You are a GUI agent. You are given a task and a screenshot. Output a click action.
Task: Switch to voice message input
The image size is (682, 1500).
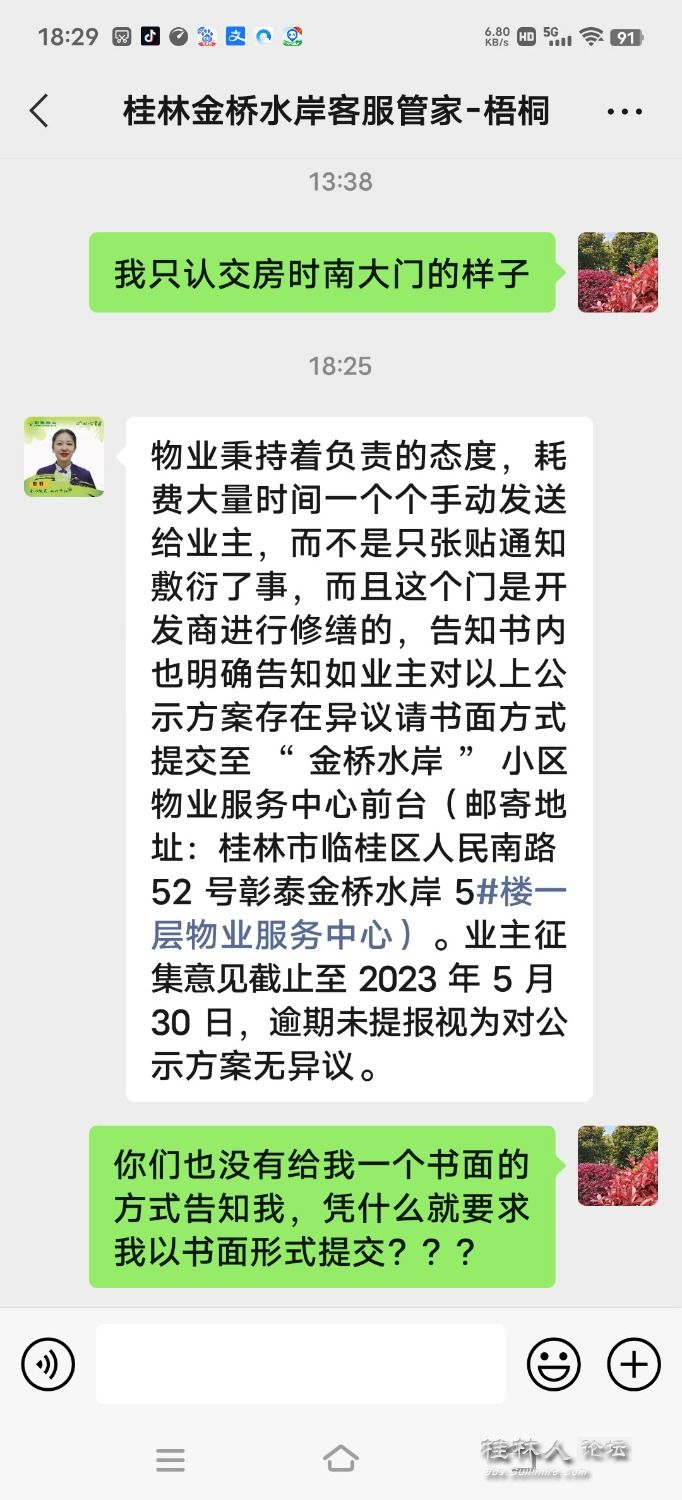[48, 1364]
